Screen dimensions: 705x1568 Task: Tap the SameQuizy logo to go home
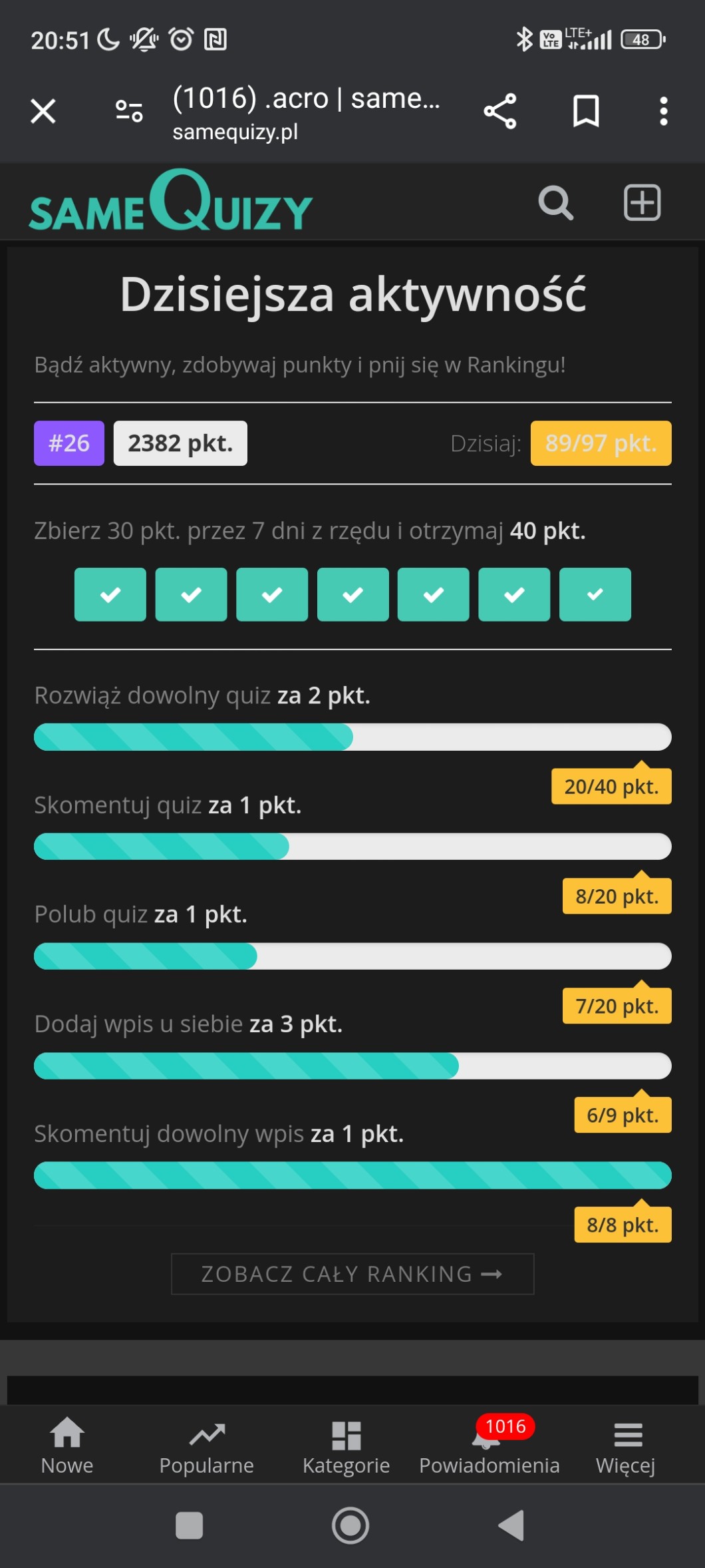[170, 202]
